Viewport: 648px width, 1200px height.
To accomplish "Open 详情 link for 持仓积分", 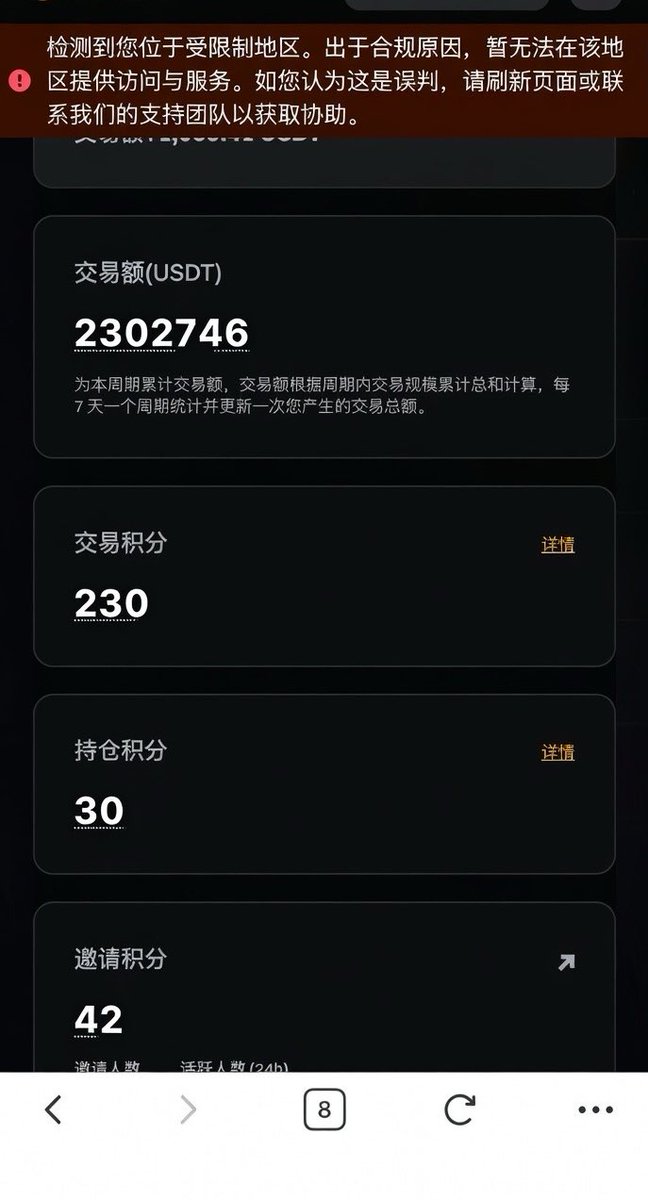I will click(x=558, y=752).
